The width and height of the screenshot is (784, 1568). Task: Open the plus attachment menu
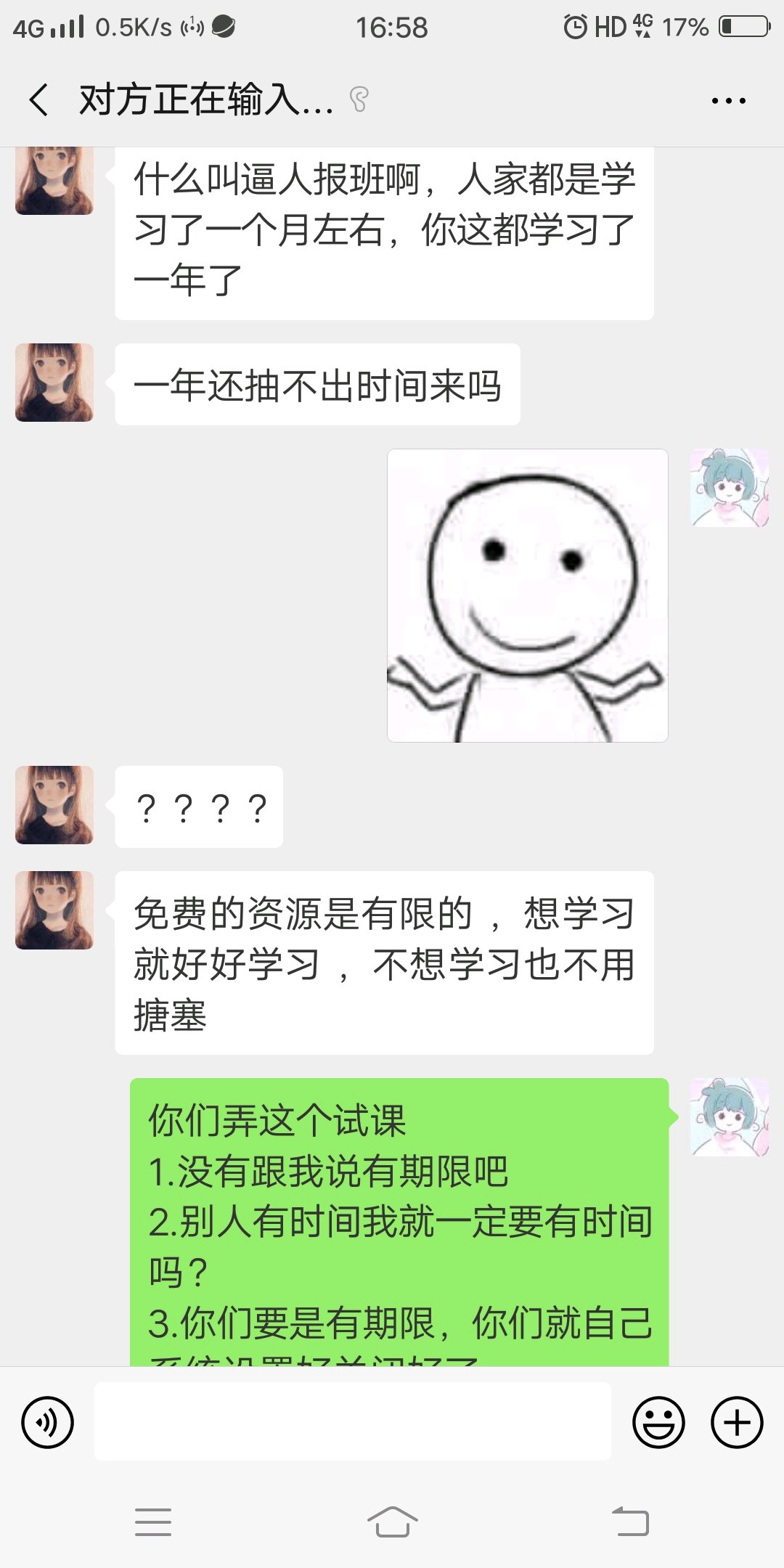[x=736, y=1422]
